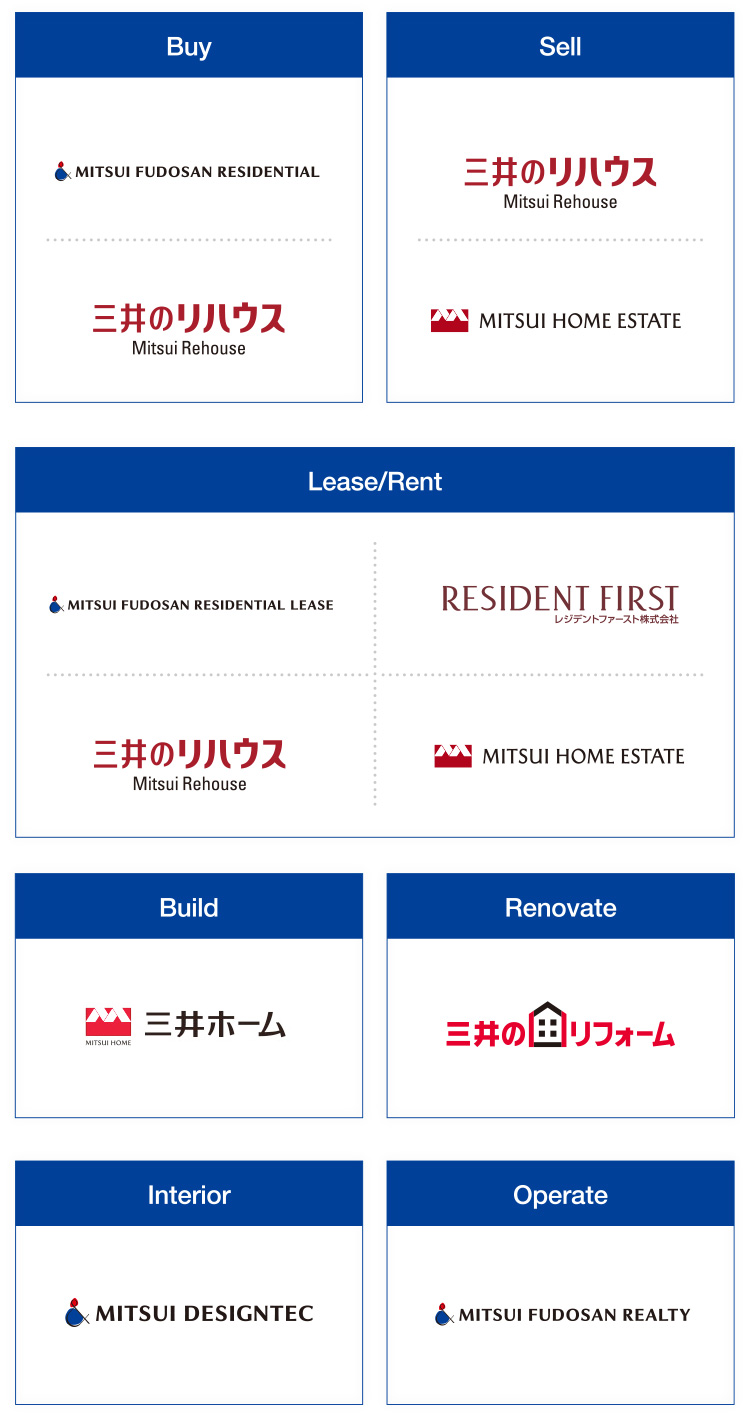Open Mitsui Fudosan Residential Lease
The width and height of the screenshot is (750, 1417).
191,604
